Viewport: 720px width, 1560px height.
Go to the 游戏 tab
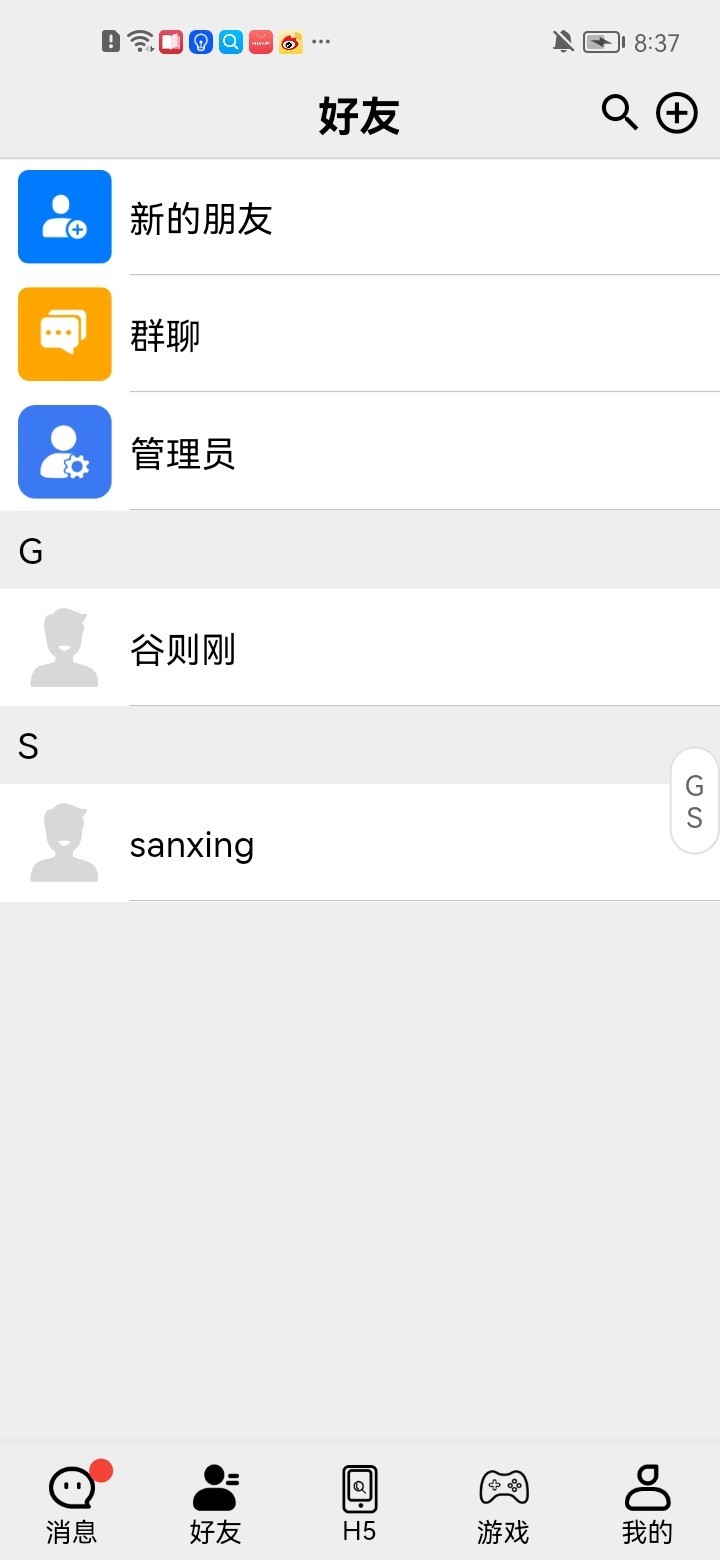503,1503
